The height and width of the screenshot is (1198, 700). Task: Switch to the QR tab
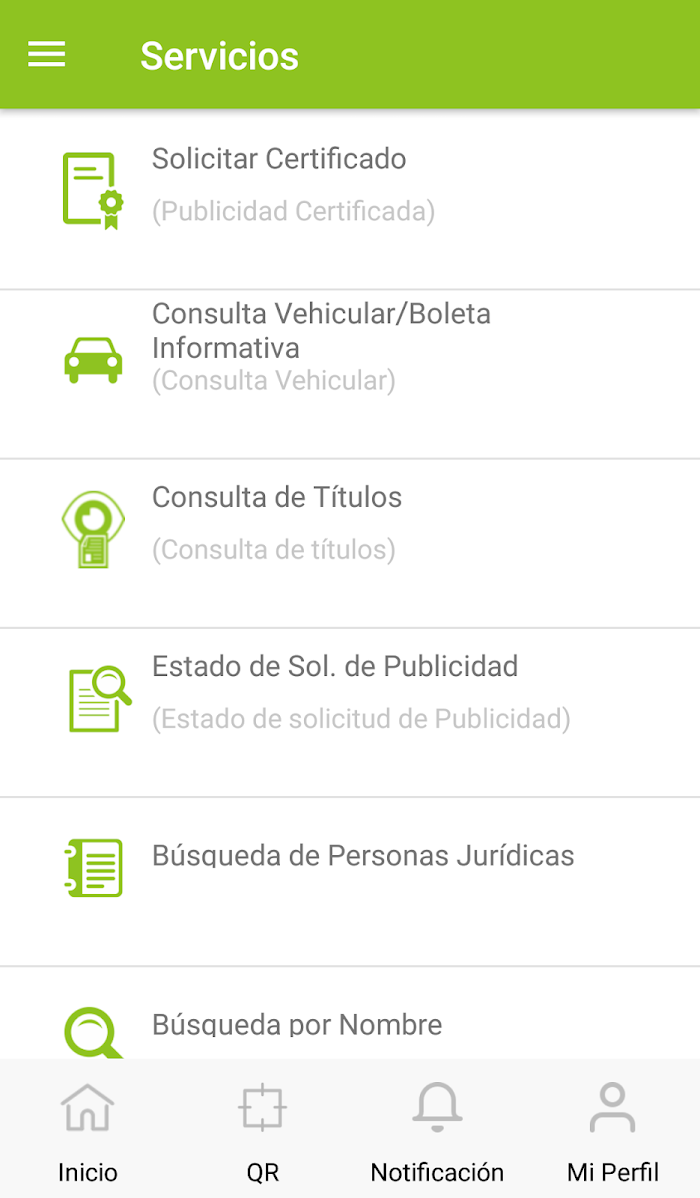pyautogui.click(x=263, y=1132)
